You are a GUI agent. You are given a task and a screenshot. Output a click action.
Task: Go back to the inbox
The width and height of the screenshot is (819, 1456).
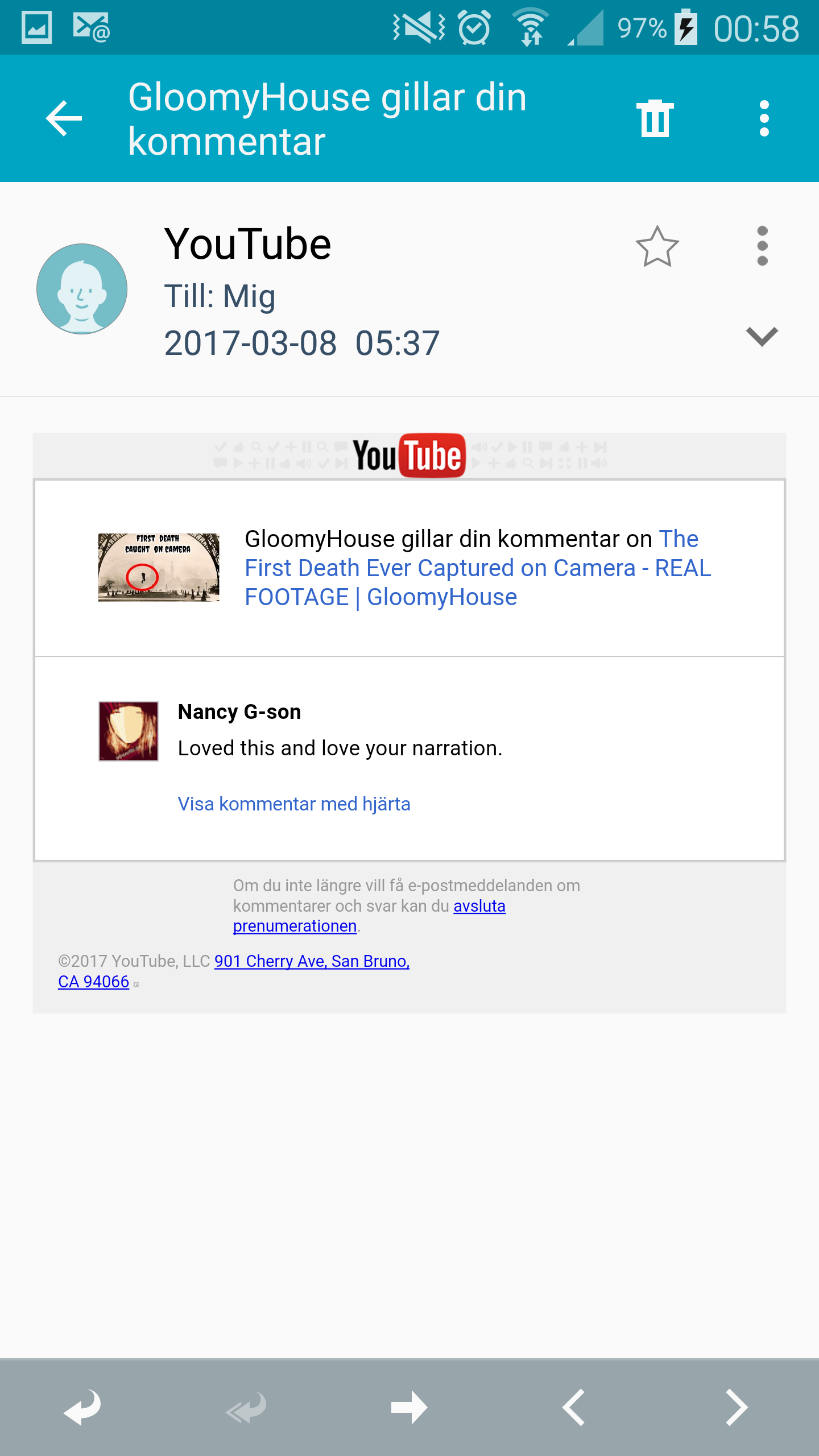pos(64,118)
